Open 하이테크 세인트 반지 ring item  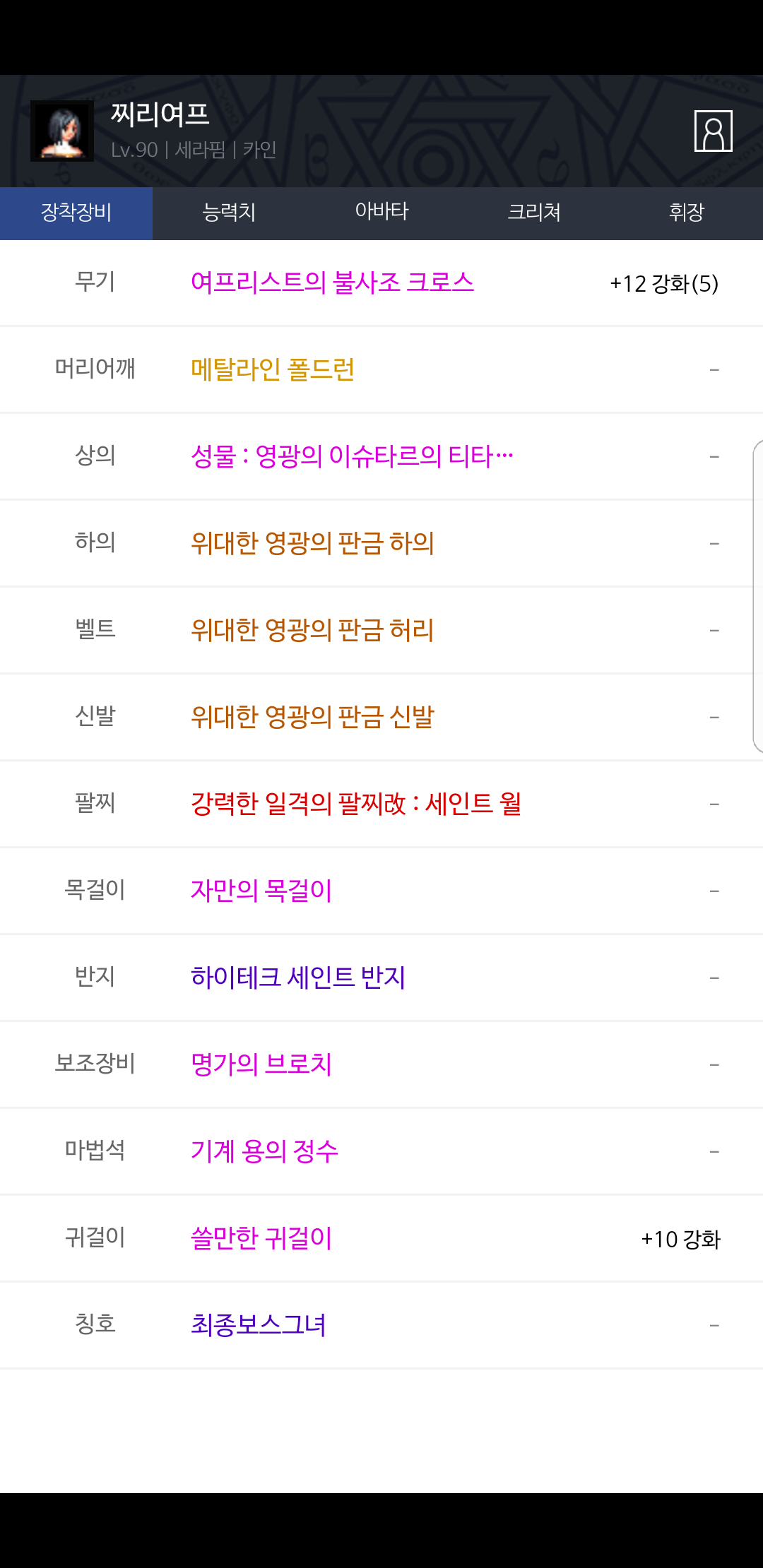click(x=298, y=978)
